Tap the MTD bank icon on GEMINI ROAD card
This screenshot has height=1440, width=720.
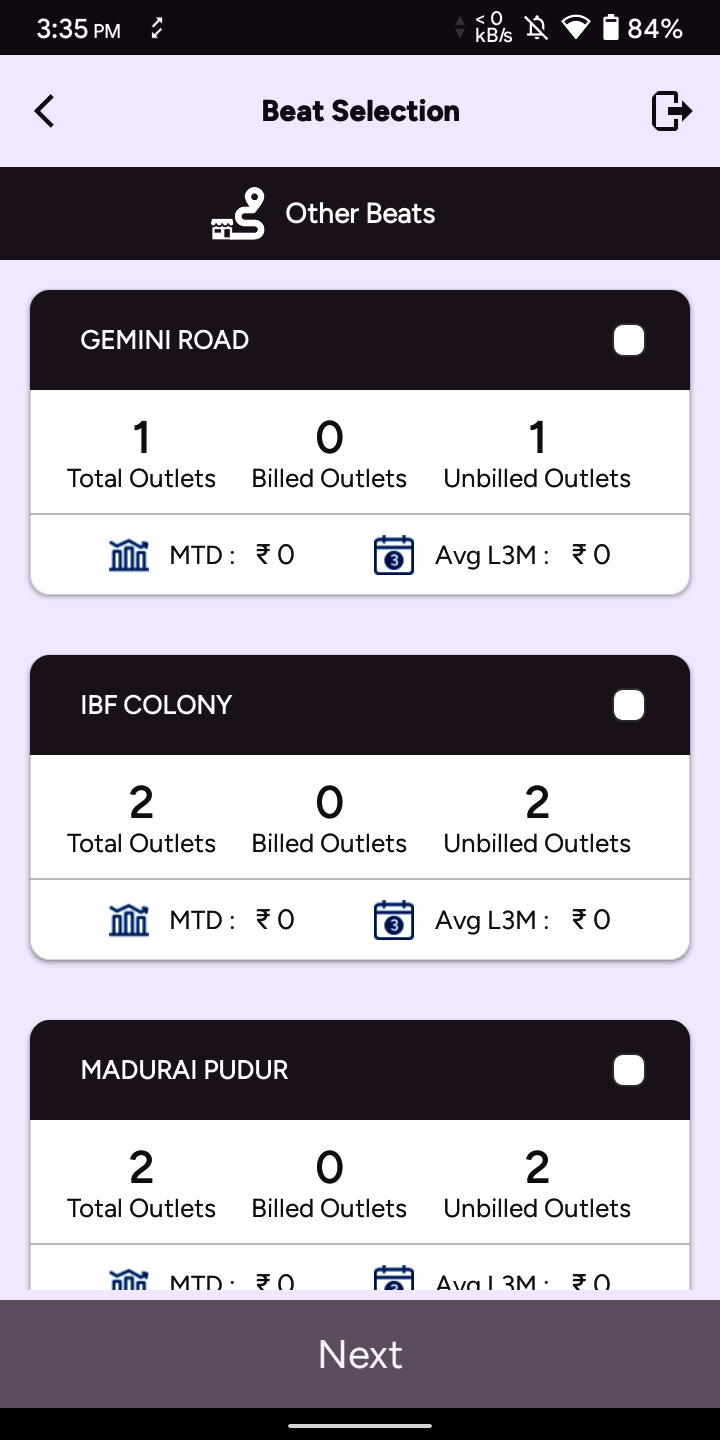[128, 554]
